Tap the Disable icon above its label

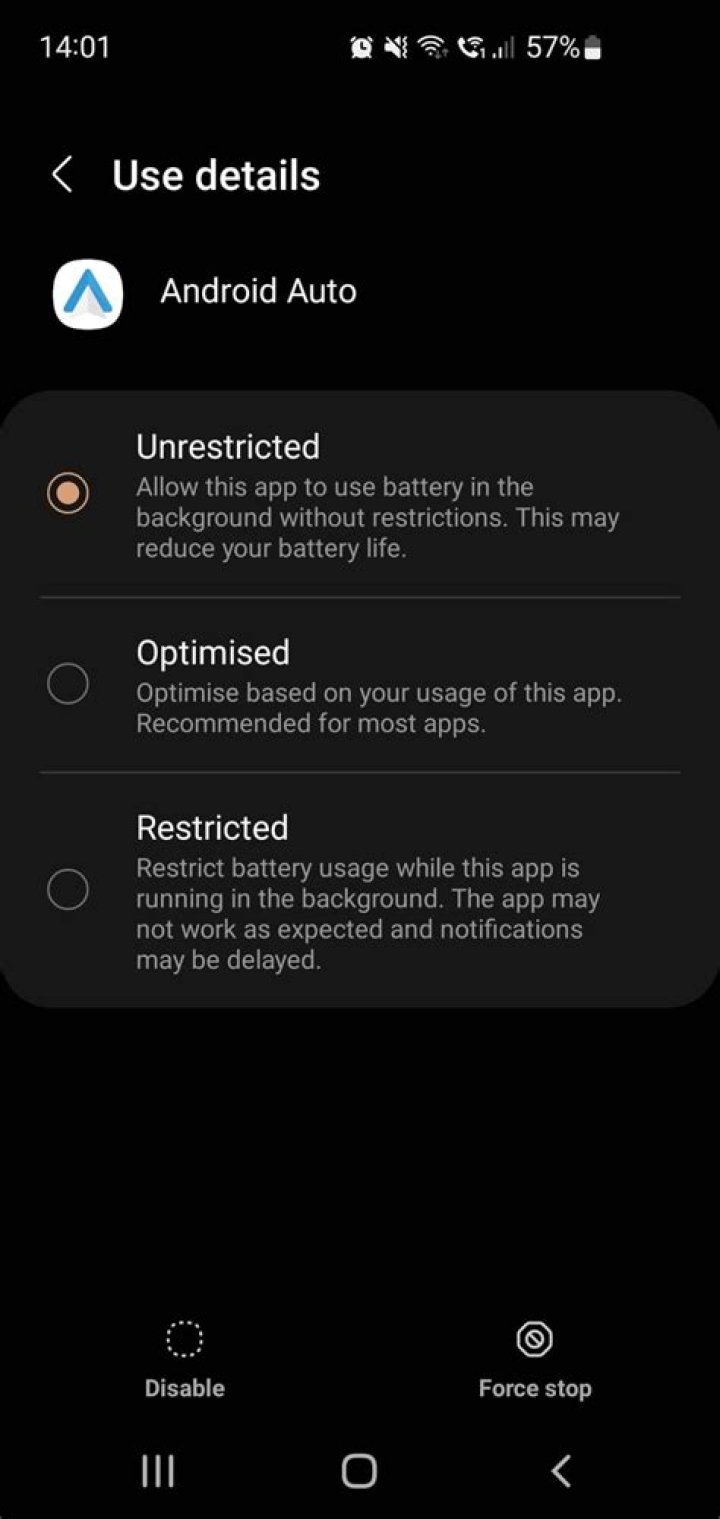(x=184, y=1339)
